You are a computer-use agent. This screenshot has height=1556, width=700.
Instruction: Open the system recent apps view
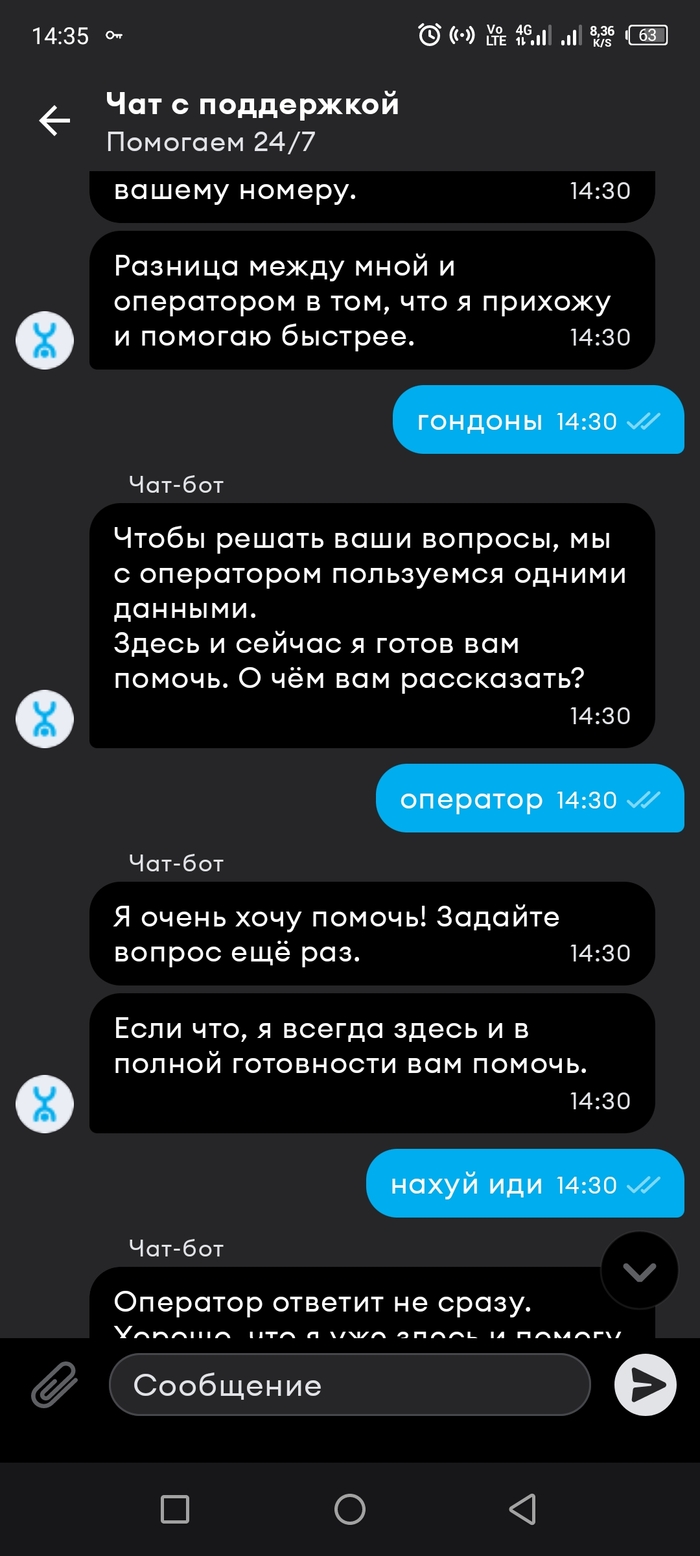pos(175,1509)
